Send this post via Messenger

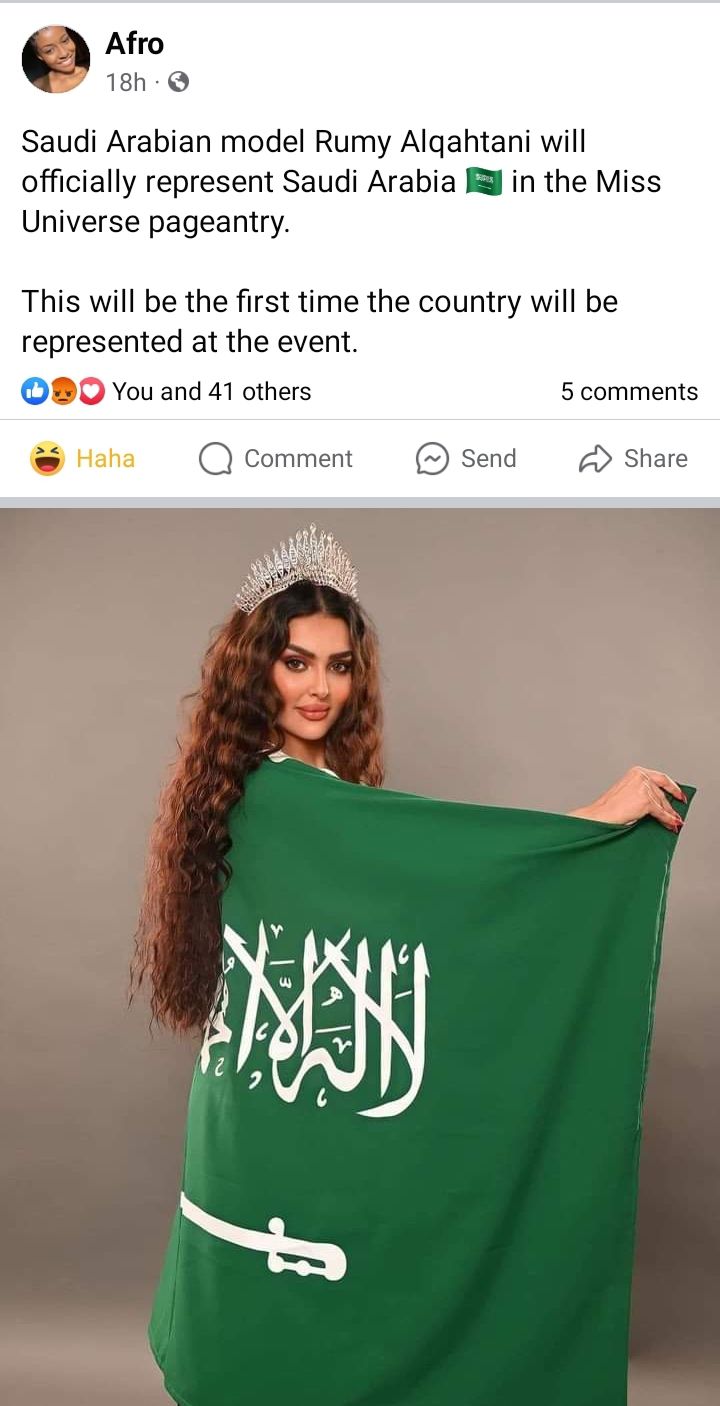click(x=466, y=459)
